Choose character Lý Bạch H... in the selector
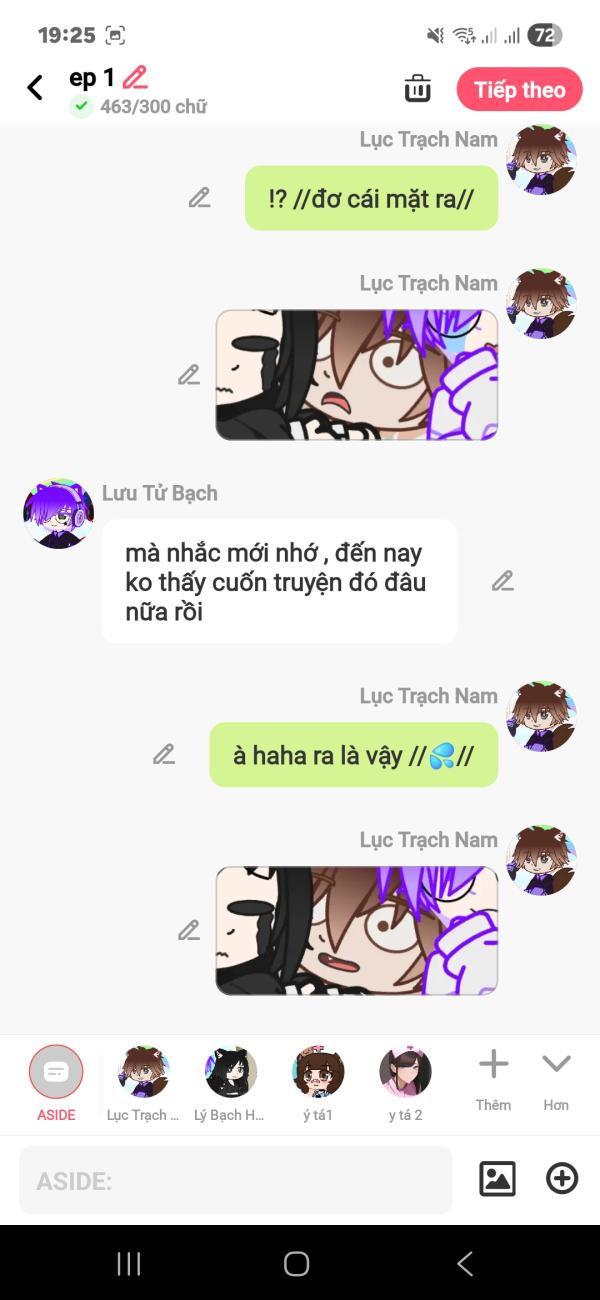The image size is (600, 1300). click(230, 1083)
